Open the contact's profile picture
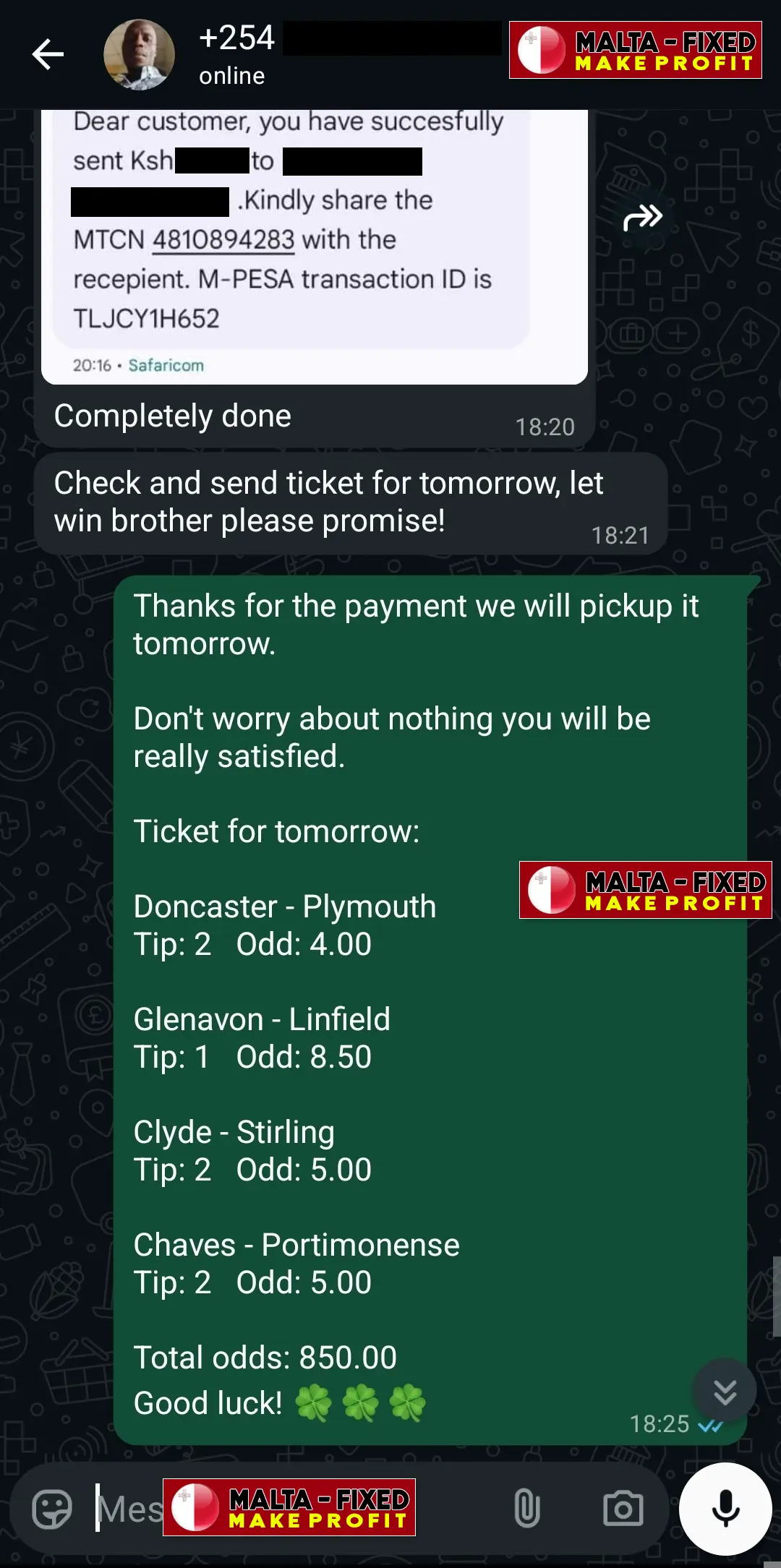 (x=139, y=55)
